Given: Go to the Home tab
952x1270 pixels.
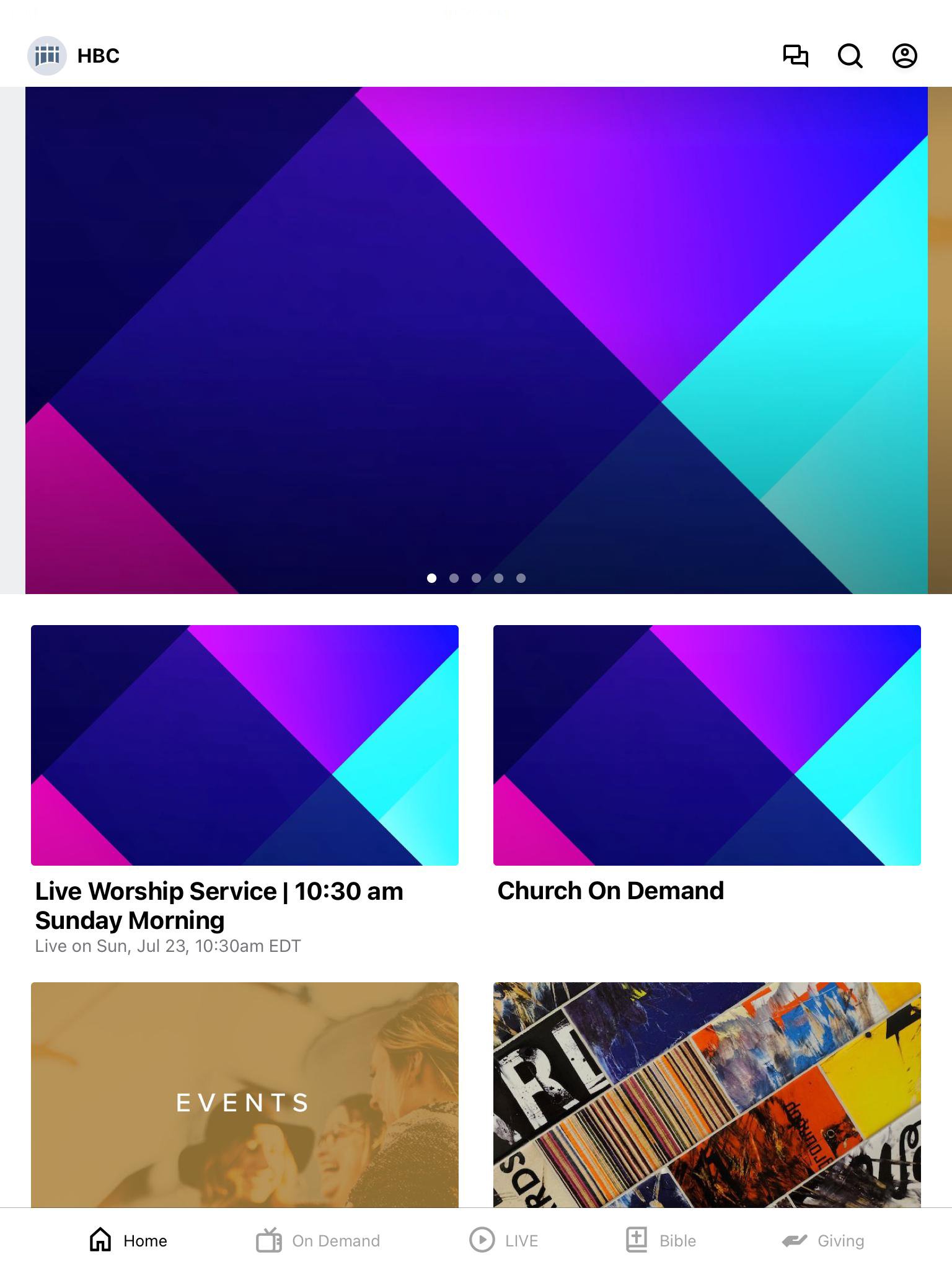Looking at the screenshot, I should 128,1240.
